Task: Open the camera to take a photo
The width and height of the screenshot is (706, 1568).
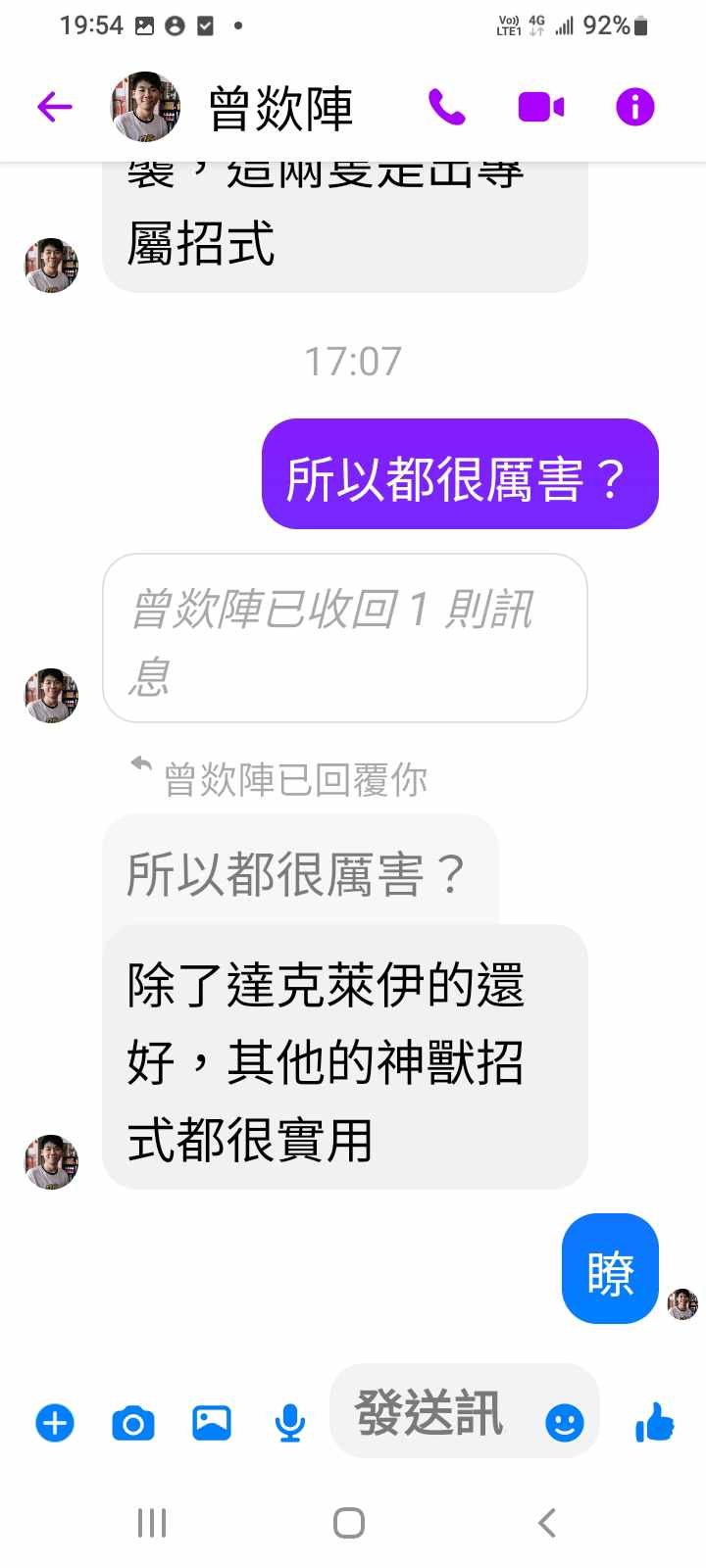Action: point(133,1422)
